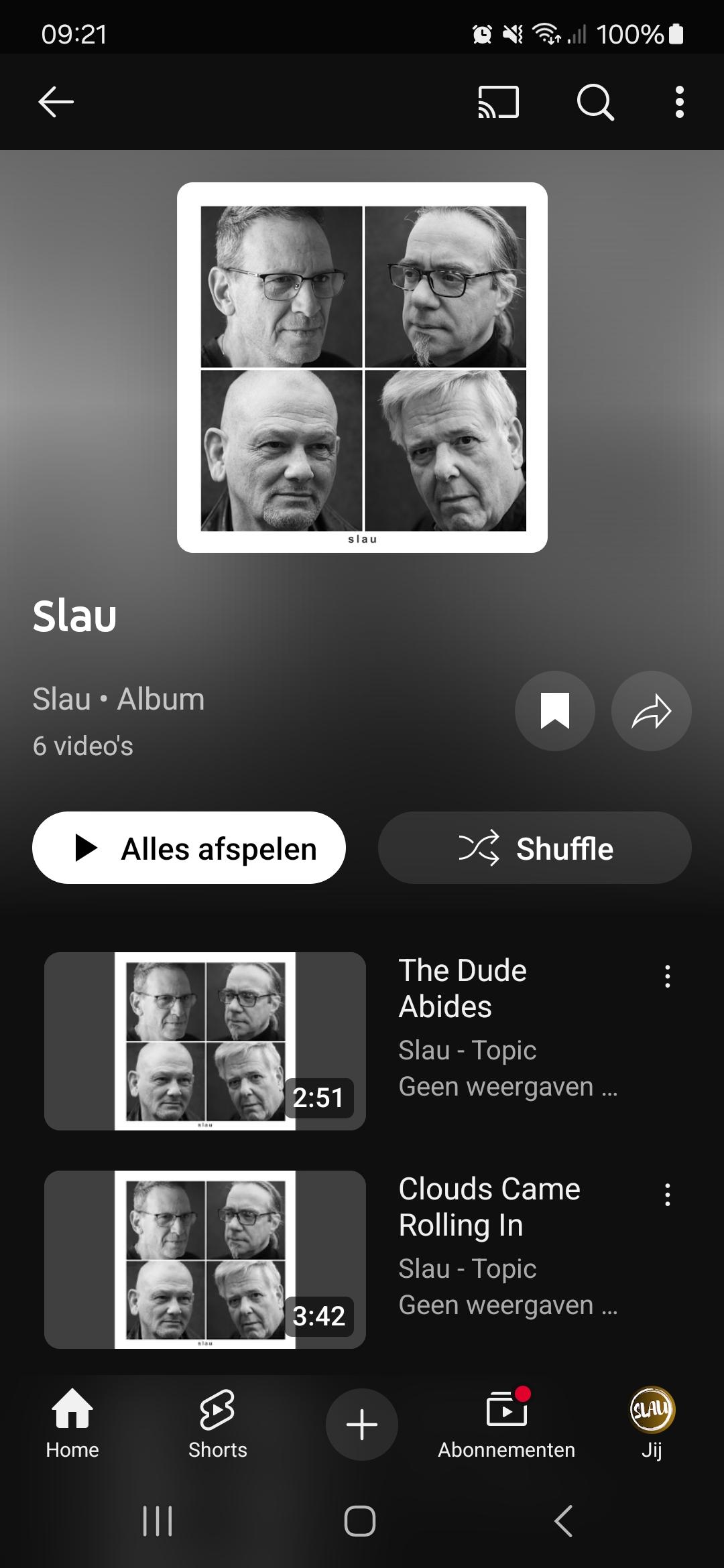
Task: Open the top-right overflow menu
Action: pyautogui.click(x=680, y=102)
